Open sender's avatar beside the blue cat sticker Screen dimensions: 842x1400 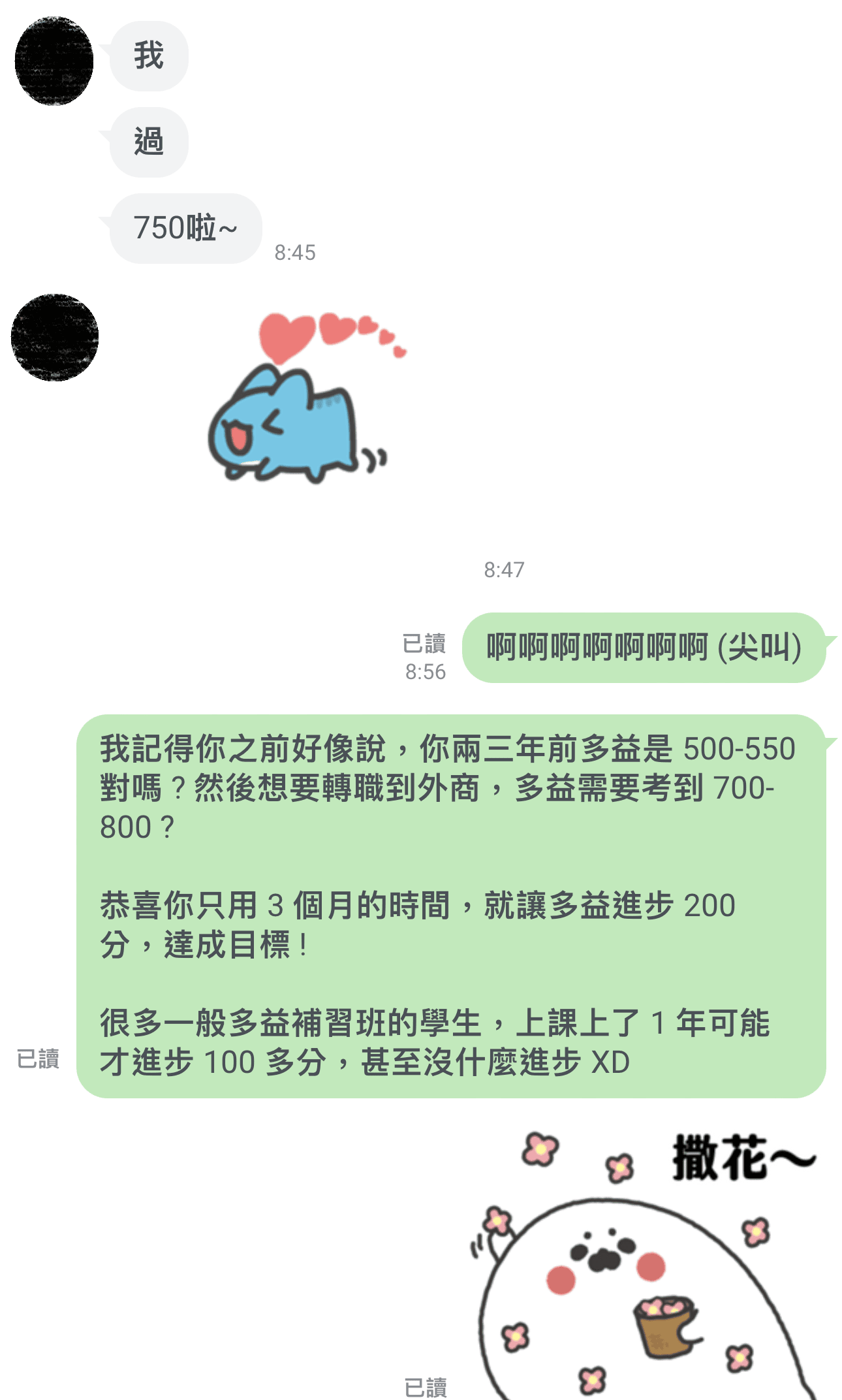(55, 338)
